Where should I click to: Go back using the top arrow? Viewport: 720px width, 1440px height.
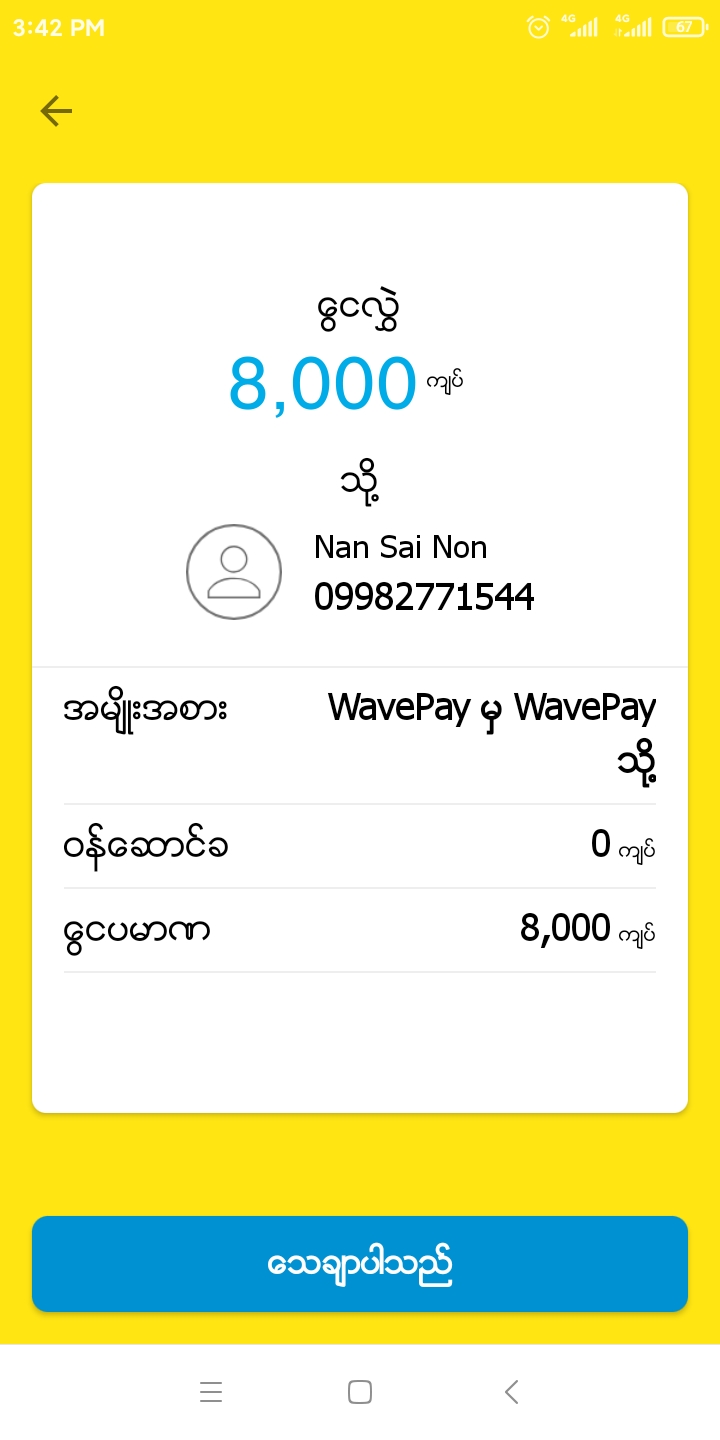click(x=56, y=111)
